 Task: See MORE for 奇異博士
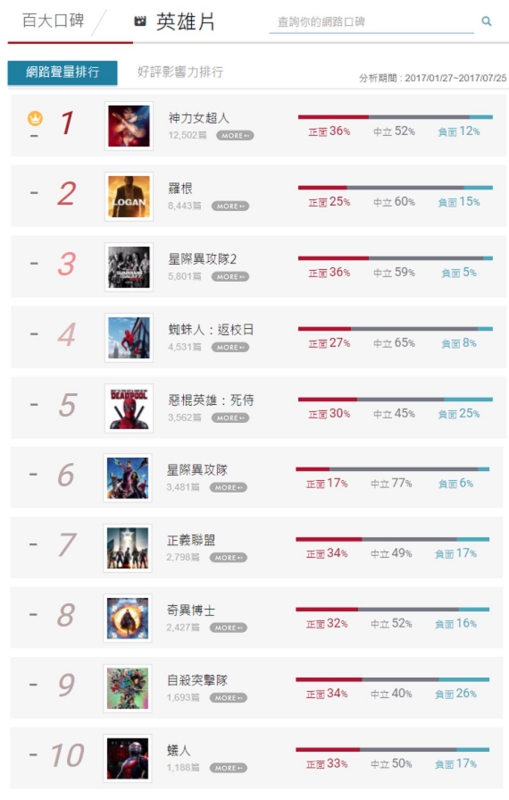click(228, 628)
